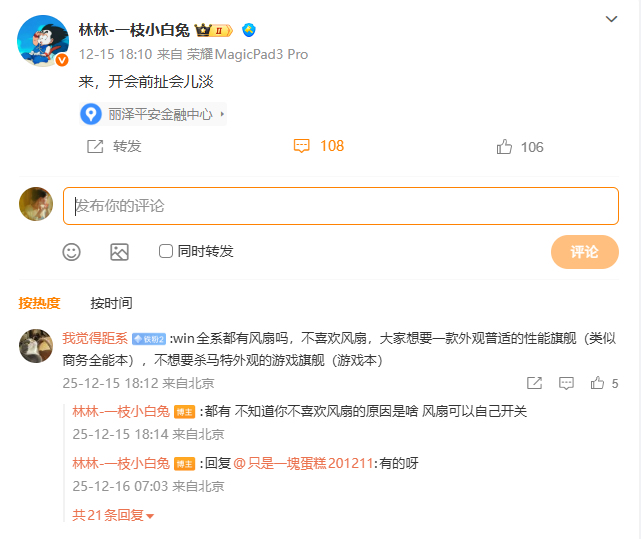
Task: Switch comment sorting to 按时间
Action: [x=111, y=303]
